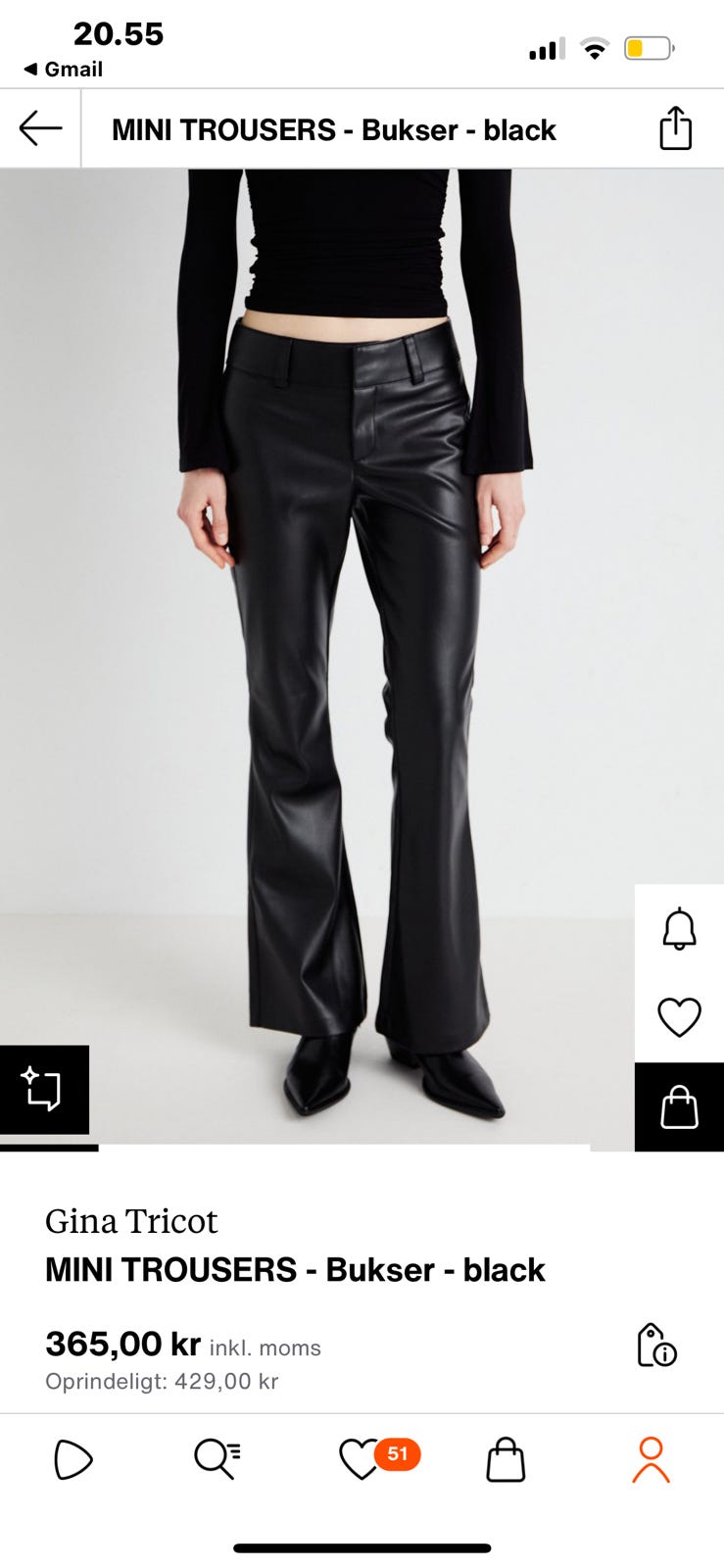Switch to the account profile tab
This screenshot has width=724, height=1568.
coord(651,1459)
